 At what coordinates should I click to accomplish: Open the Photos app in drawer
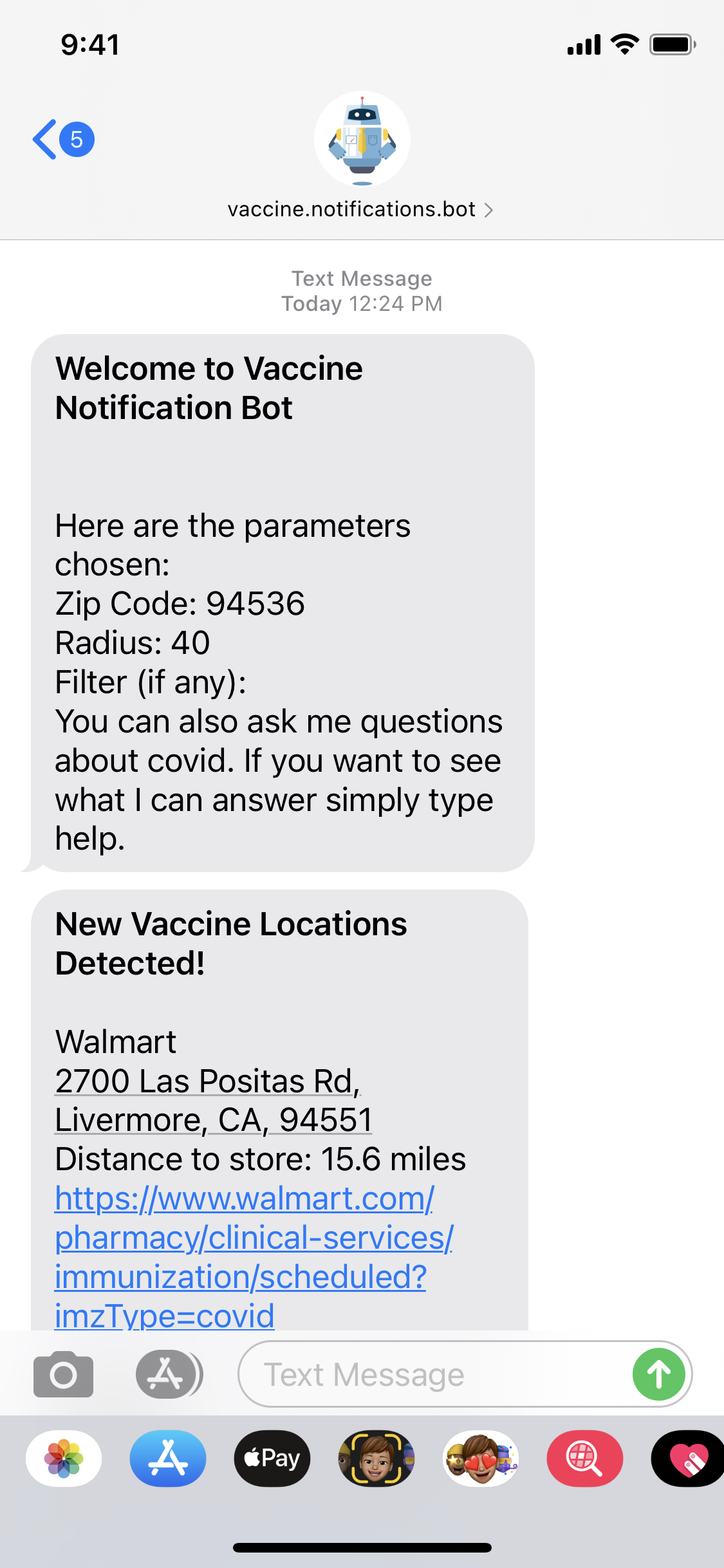[64, 1459]
